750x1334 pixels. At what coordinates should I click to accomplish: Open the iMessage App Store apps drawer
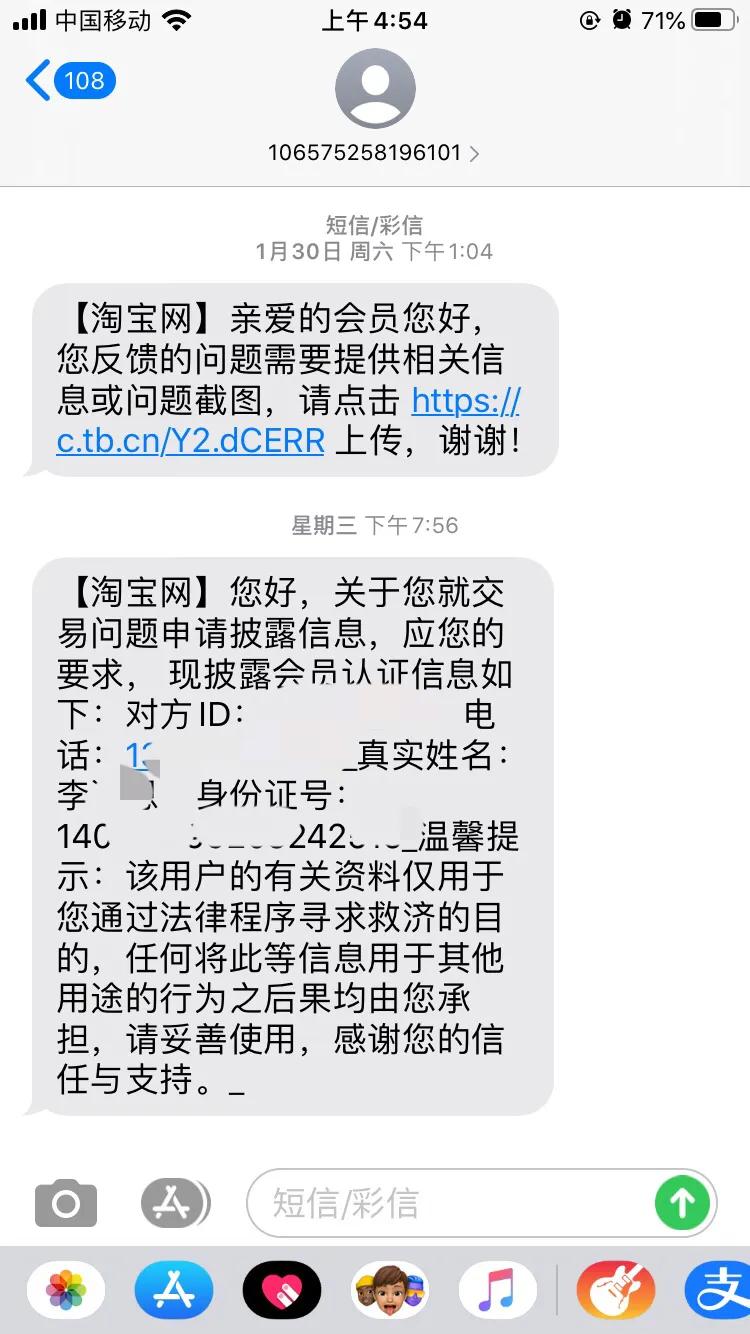tap(173, 1204)
